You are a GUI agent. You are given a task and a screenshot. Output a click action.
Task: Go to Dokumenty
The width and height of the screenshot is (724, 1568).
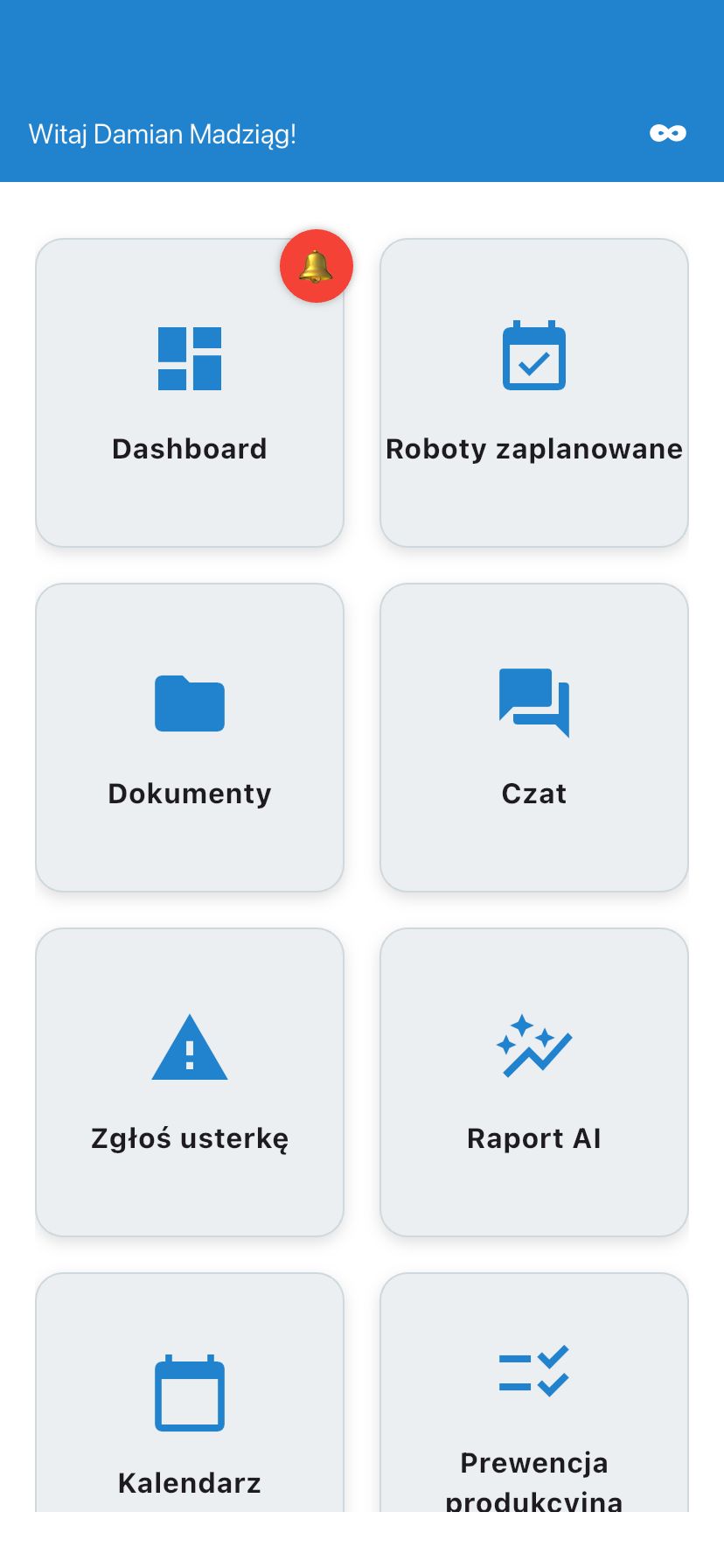click(189, 738)
